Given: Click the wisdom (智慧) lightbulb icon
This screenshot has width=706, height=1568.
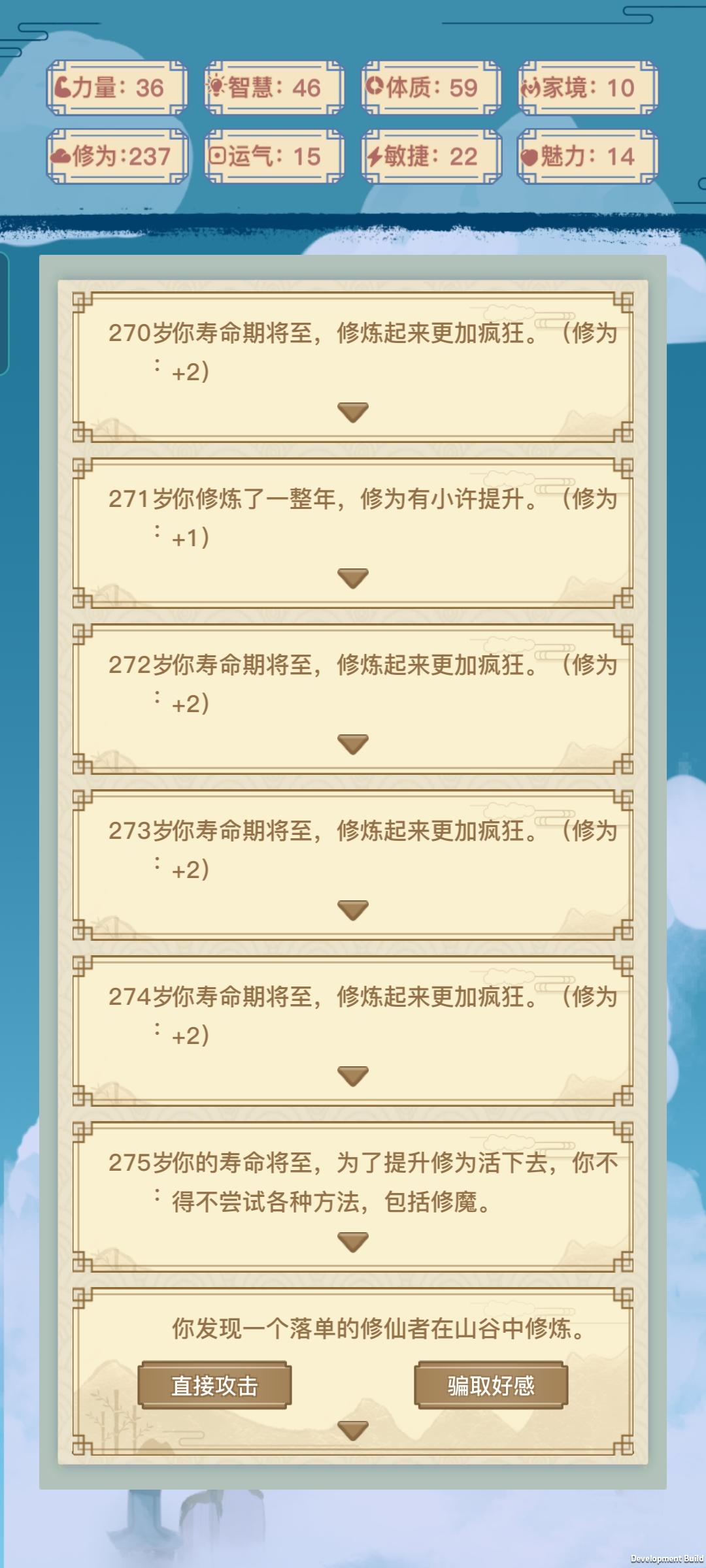Looking at the screenshot, I should pos(218,86).
